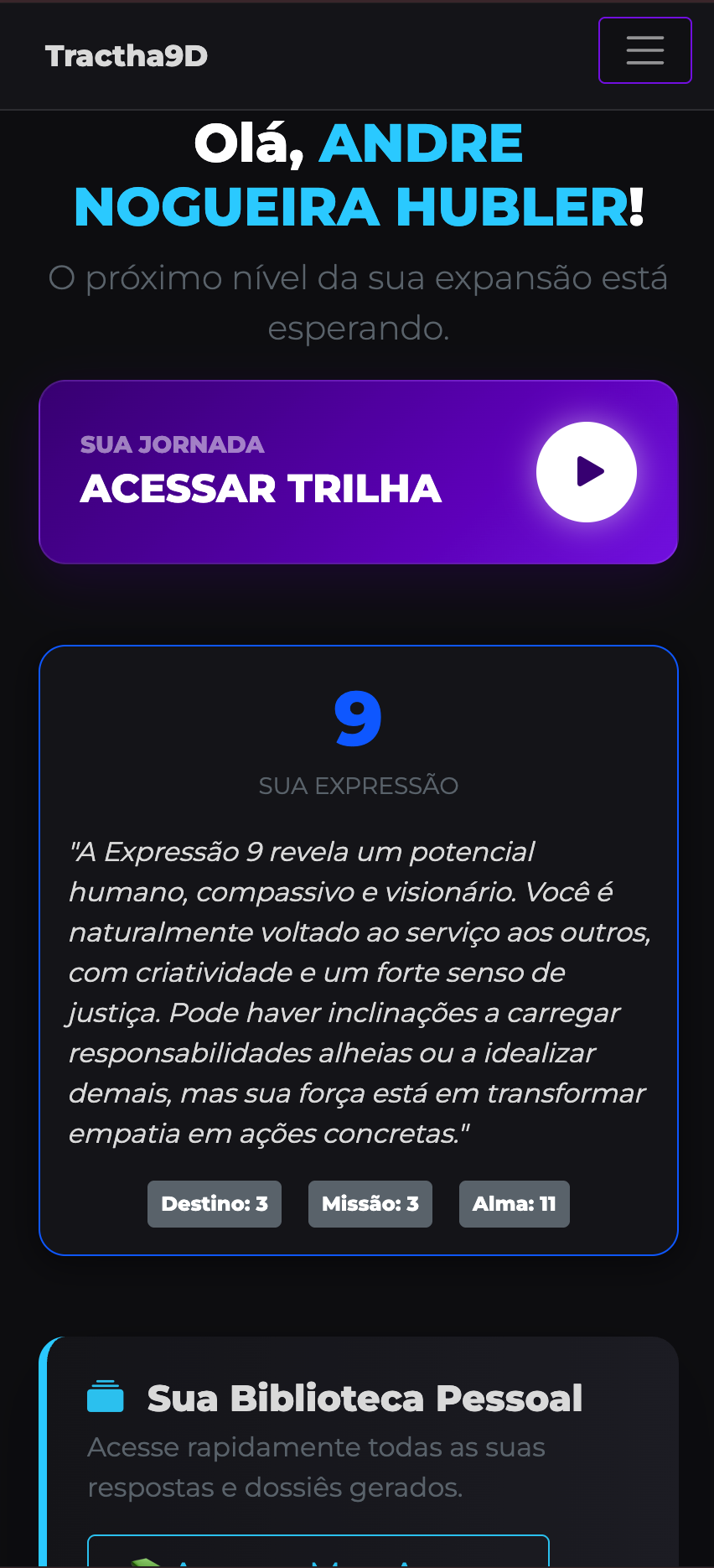This screenshot has width=714, height=1568.
Task: Go to the Tractha9D home link
Action: point(127,56)
